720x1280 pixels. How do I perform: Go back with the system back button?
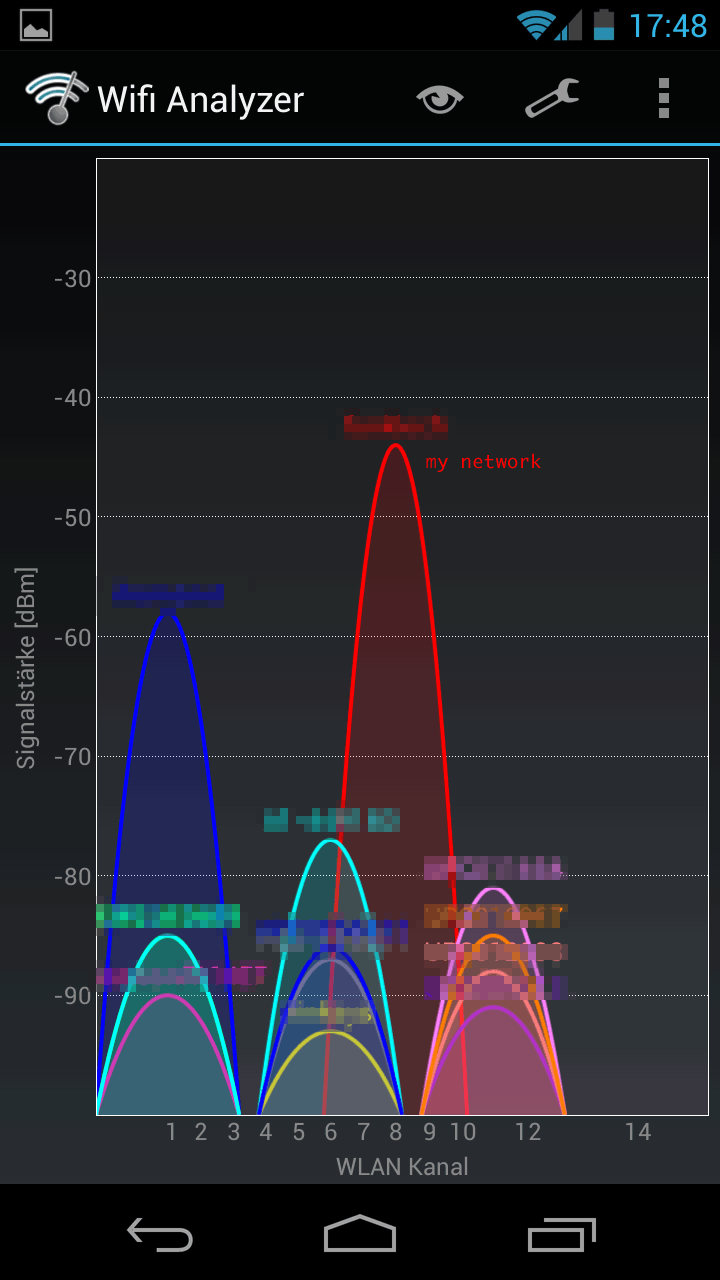point(160,1235)
